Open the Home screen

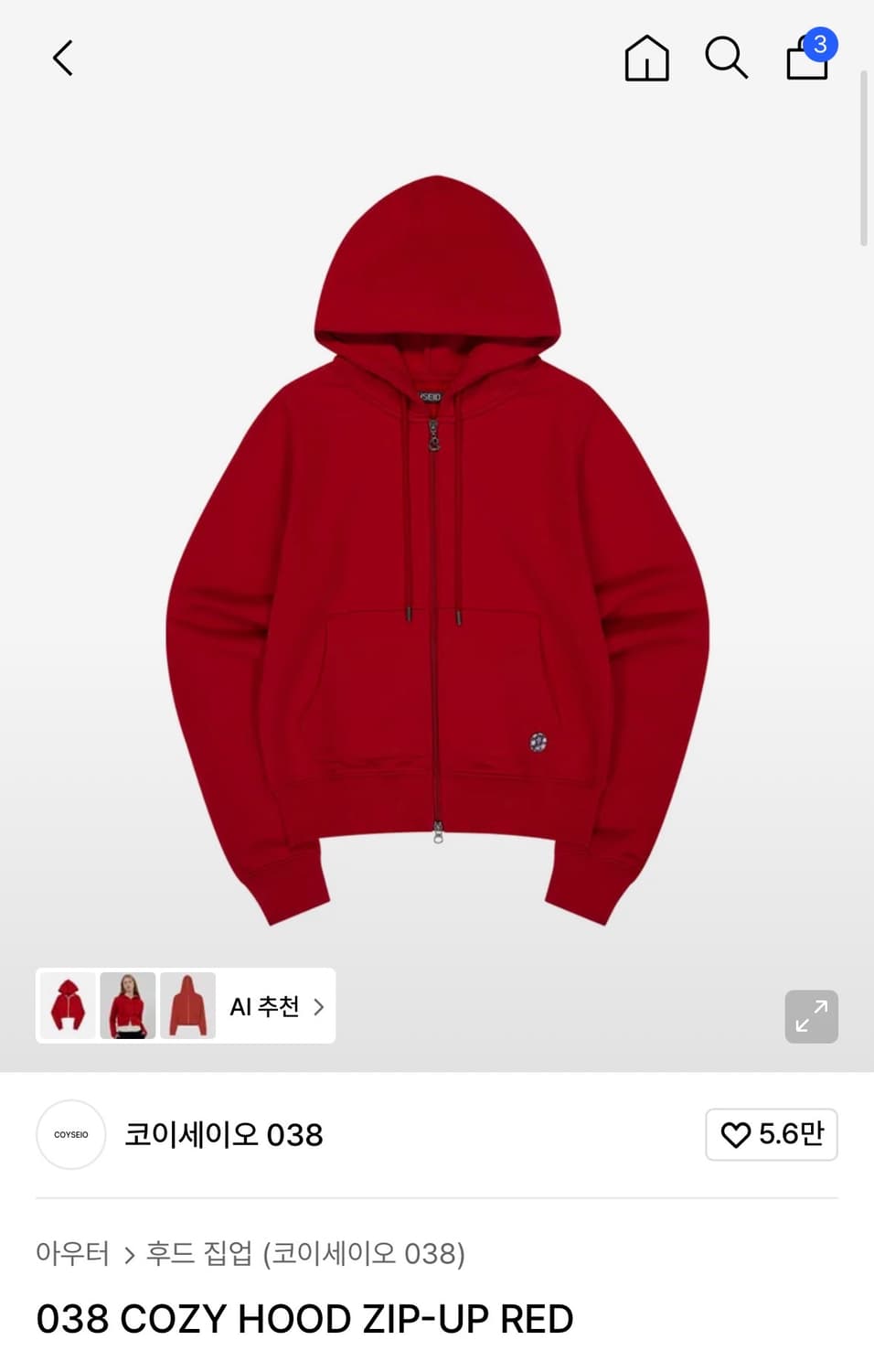click(x=646, y=59)
